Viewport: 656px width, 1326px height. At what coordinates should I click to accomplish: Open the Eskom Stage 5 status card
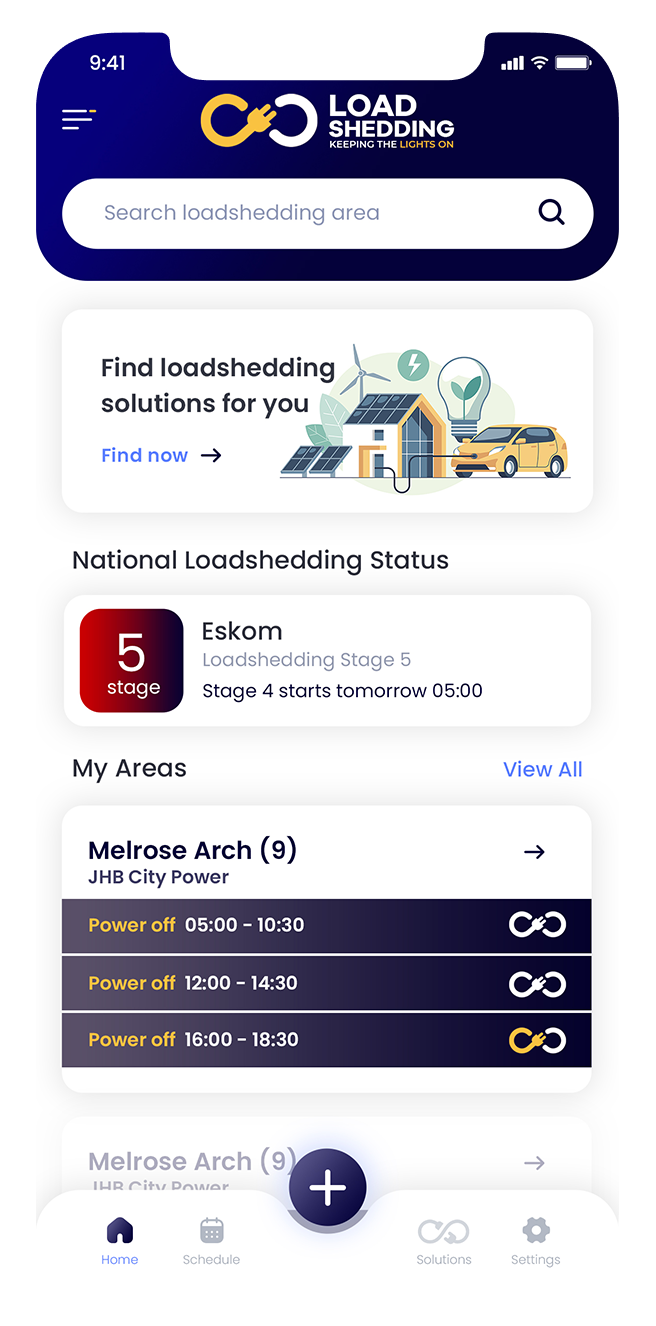pyautogui.click(x=327, y=660)
